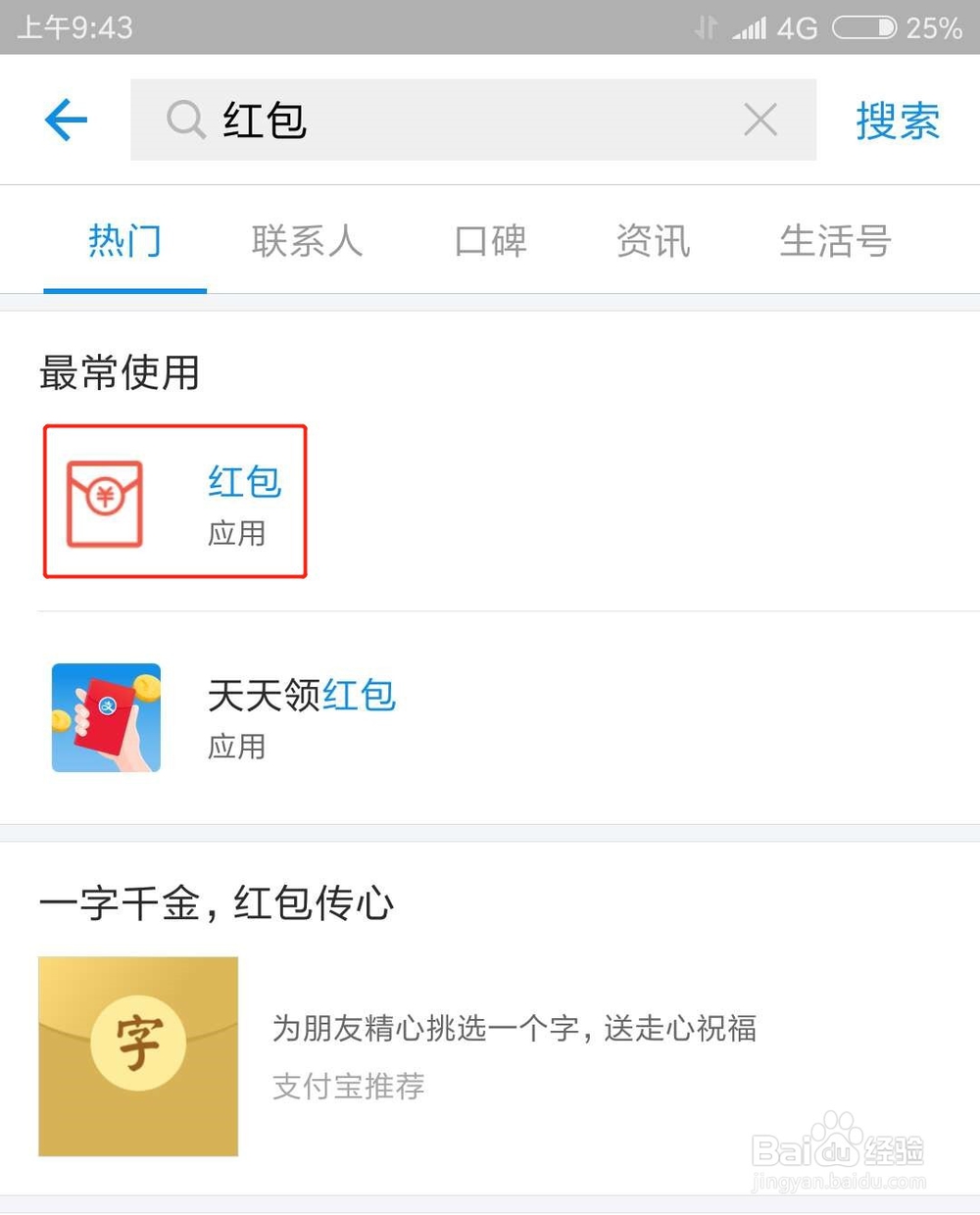Image resolution: width=980 pixels, height=1215 pixels.
Task: Click the magnifying glass search icon
Action: pos(184,120)
